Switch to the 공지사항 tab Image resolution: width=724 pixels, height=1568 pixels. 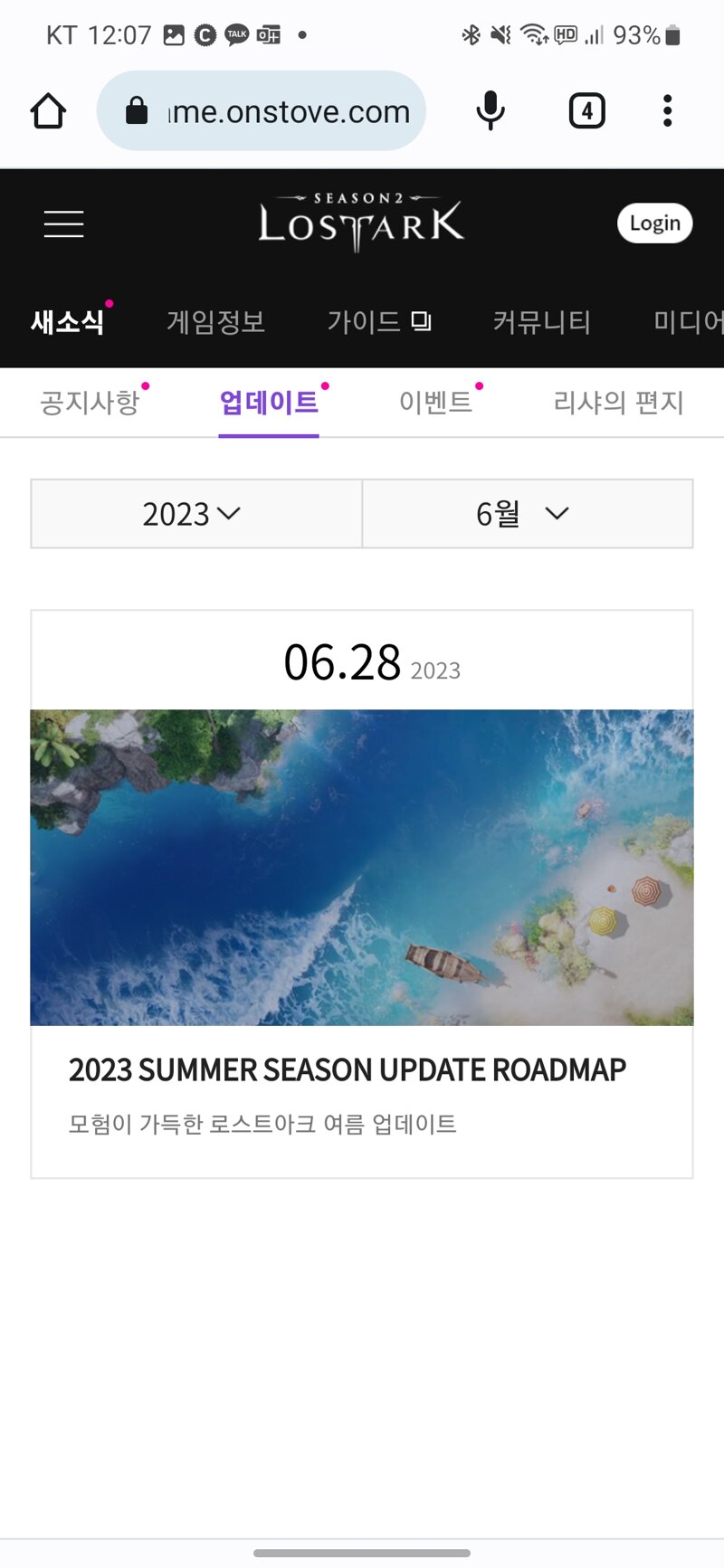pyautogui.click(x=90, y=402)
